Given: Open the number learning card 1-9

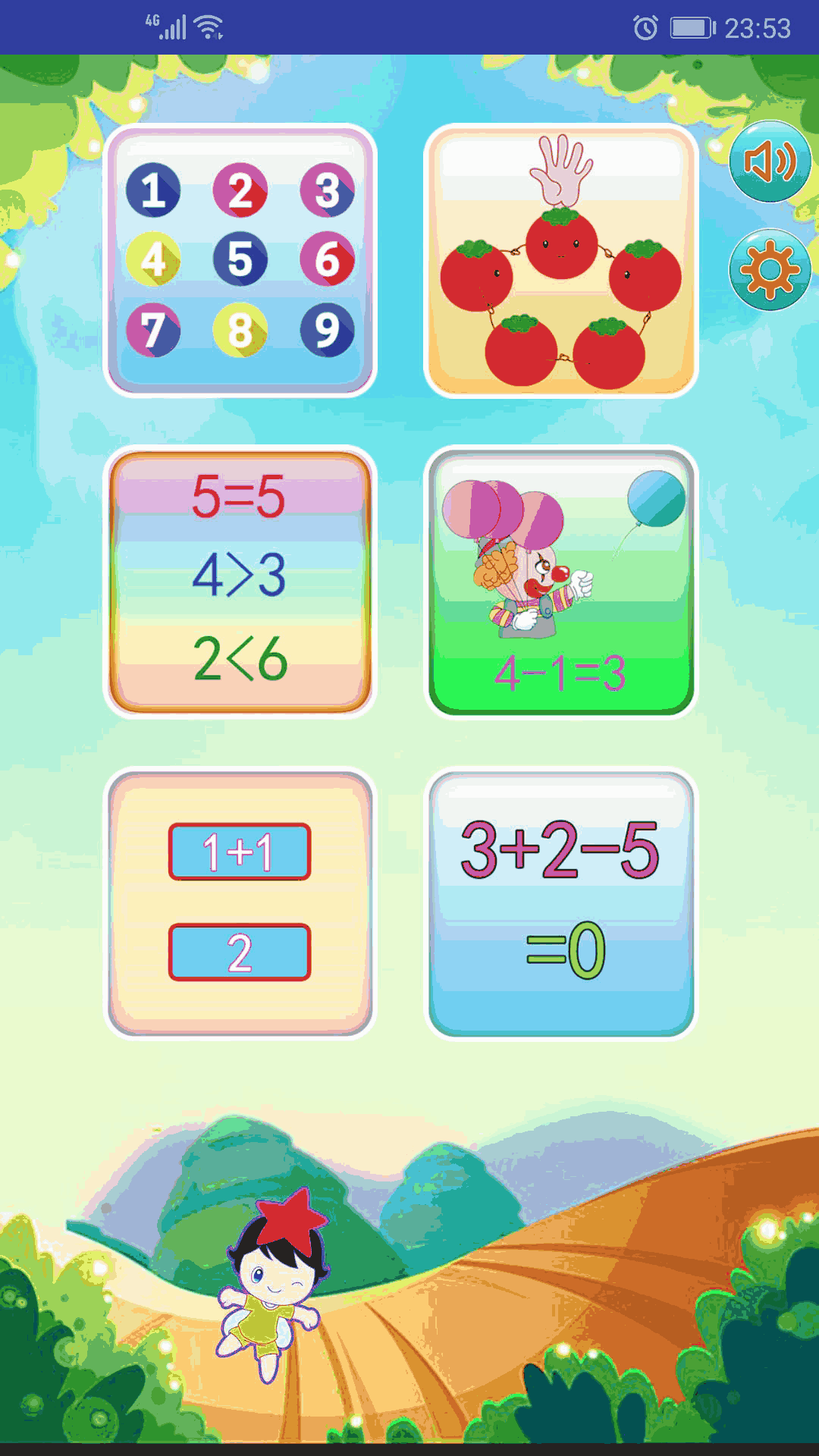Looking at the screenshot, I should coord(240,260).
